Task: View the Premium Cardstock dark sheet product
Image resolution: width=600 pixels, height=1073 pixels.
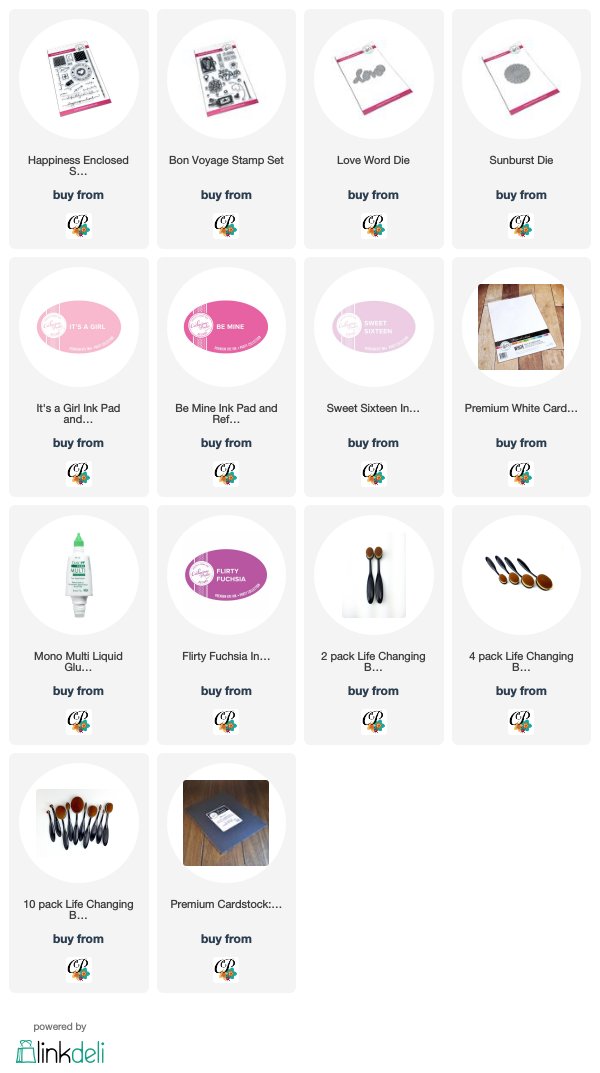Action: (226, 873)
